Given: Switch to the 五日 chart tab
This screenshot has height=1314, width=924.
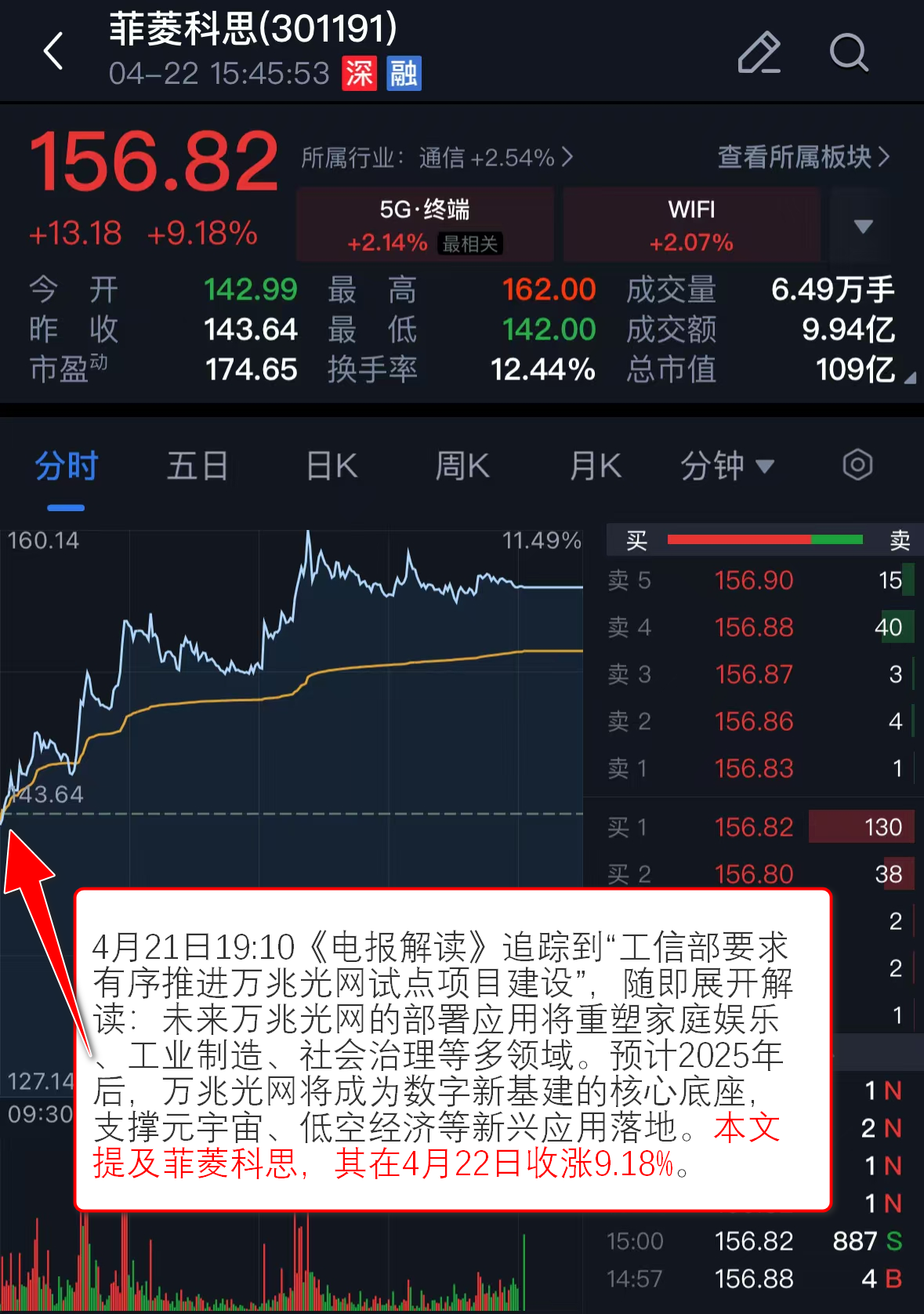Looking at the screenshot, I should (x=197, y=466).
